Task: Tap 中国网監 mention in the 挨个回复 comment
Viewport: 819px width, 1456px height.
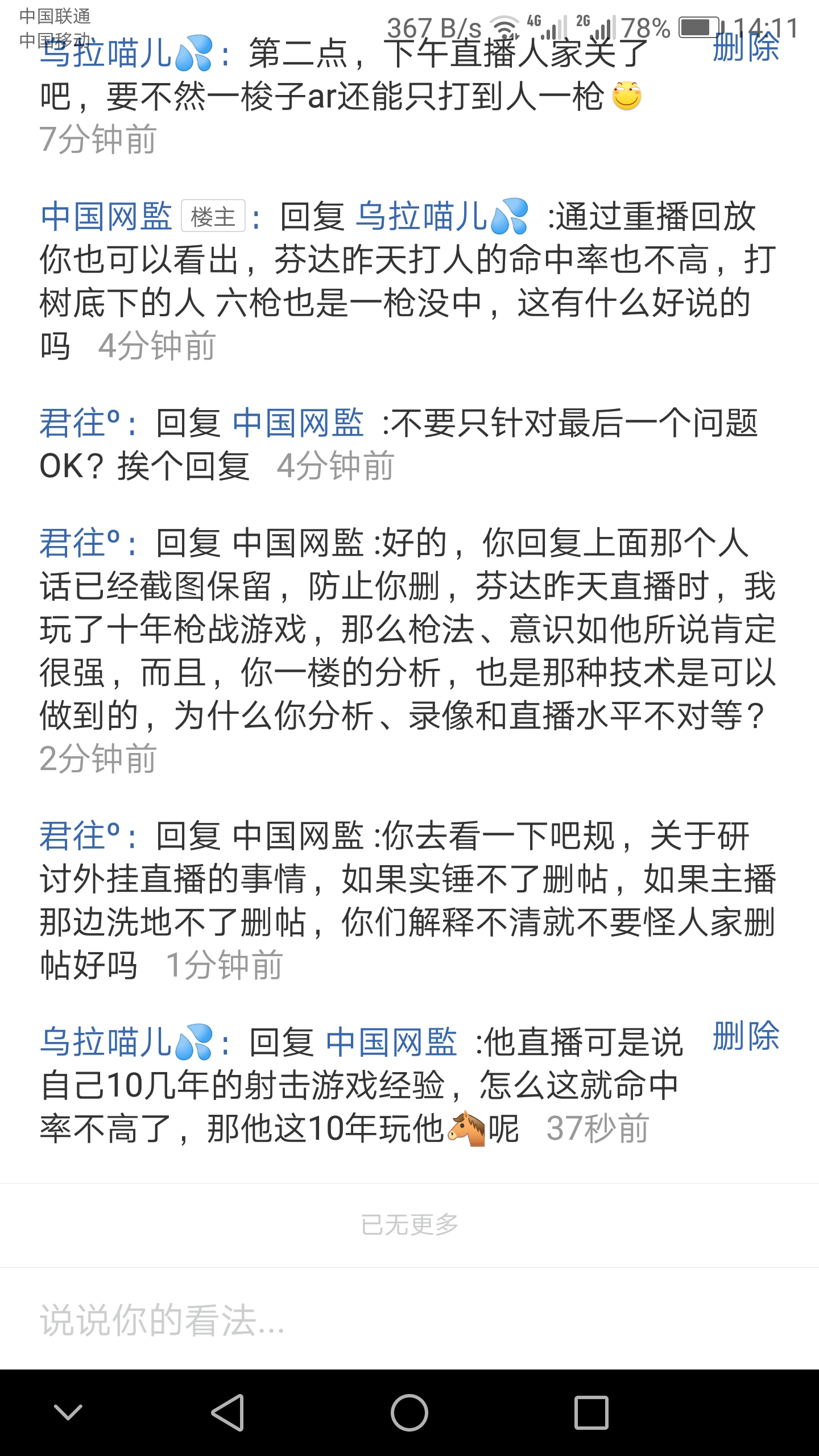Action: coord(299,424)
